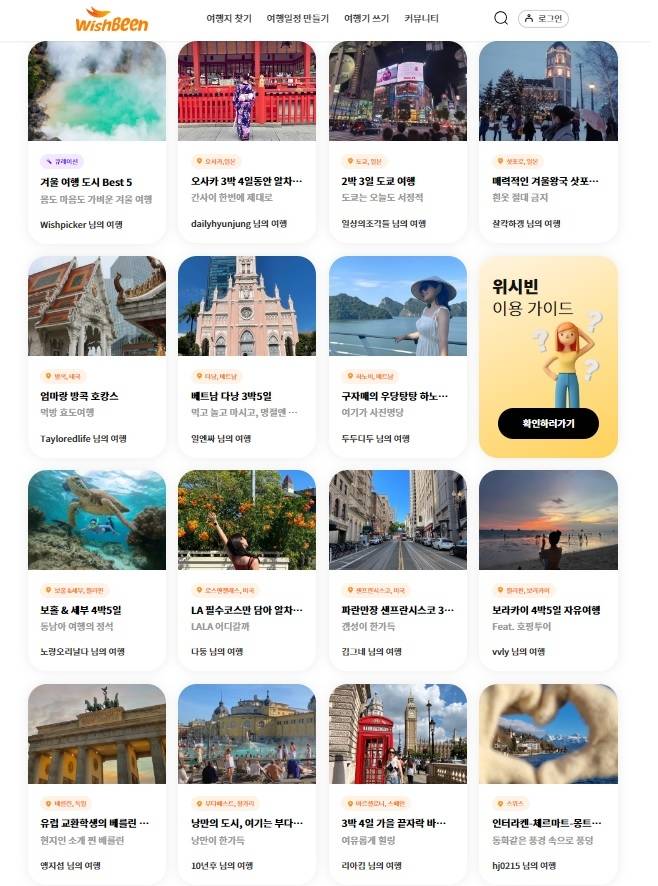This screenshot has height=886, width=658.
Task: Open the search magnifier icon
Action: click(x=501, y=18)
